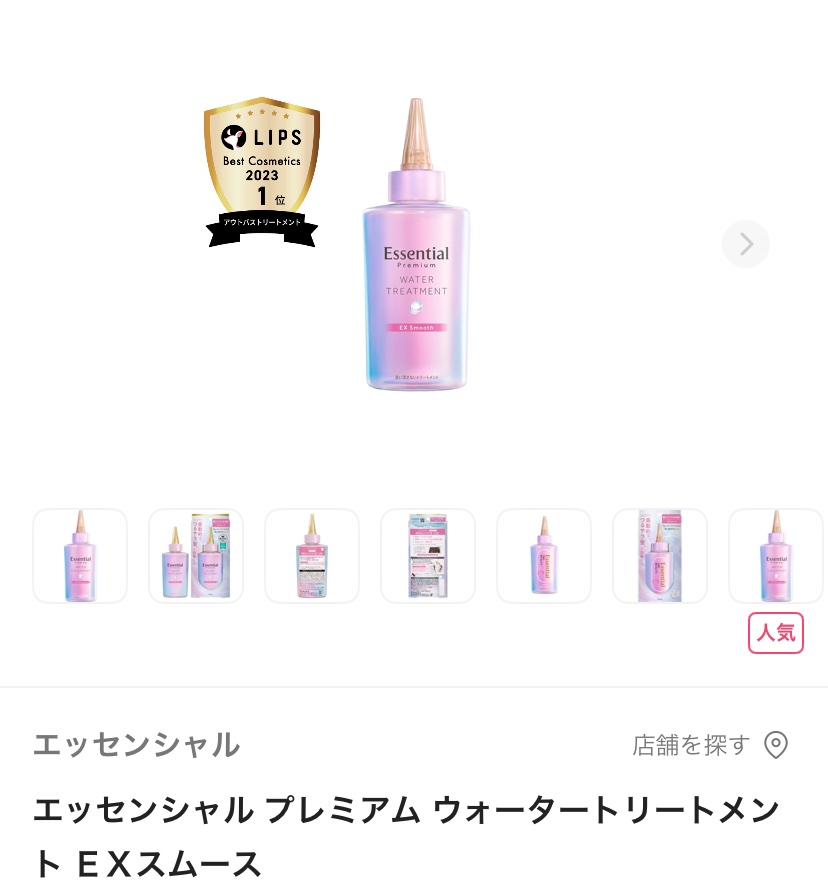This screenshot has width=828, height=891.
Task: Select the fourth thumbnail showing the package back
Action: (428, 556)
